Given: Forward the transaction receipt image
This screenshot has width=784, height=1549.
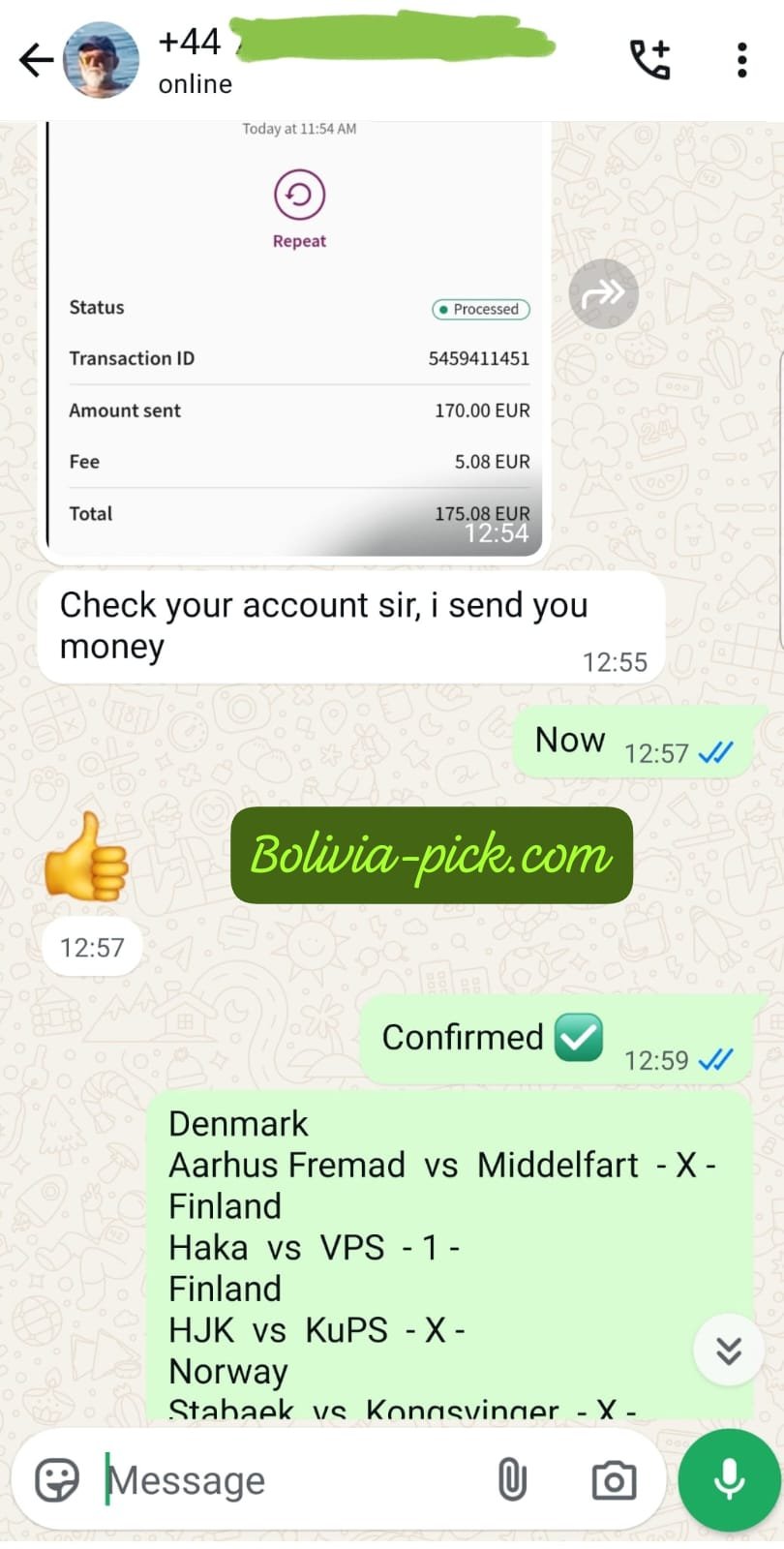Looking at the screenshot, I should [604, 293].
